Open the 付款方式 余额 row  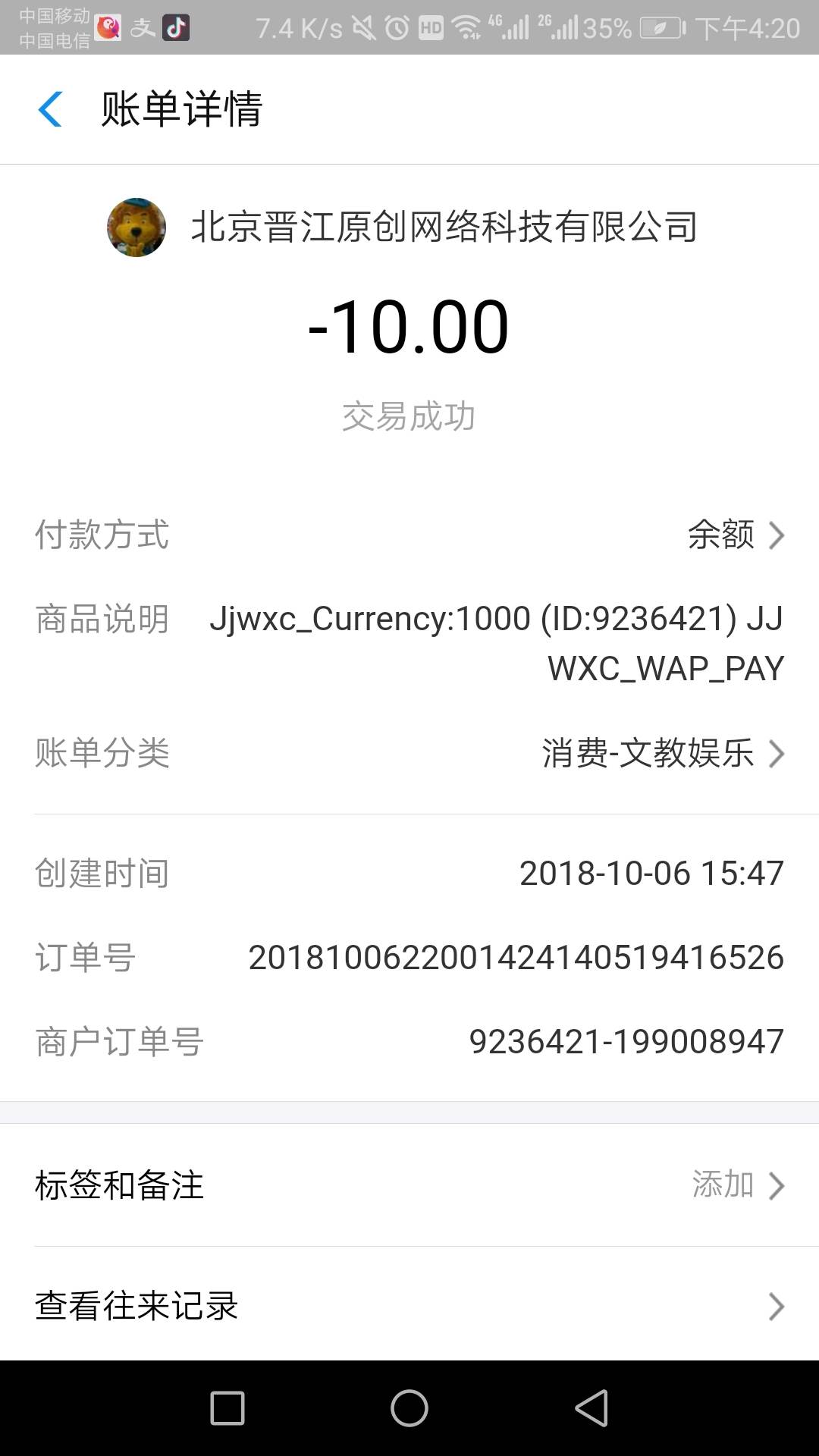pyautogui.click(x=409, y=535)
